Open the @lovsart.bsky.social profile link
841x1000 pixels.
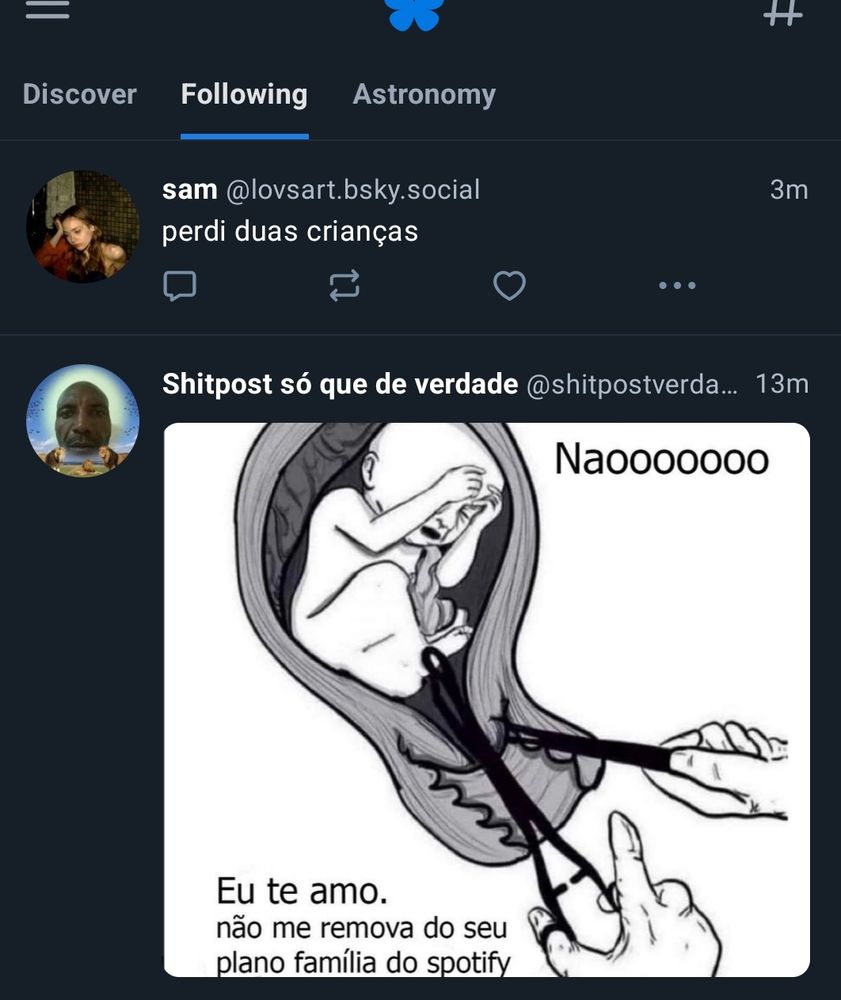[352, 189]
